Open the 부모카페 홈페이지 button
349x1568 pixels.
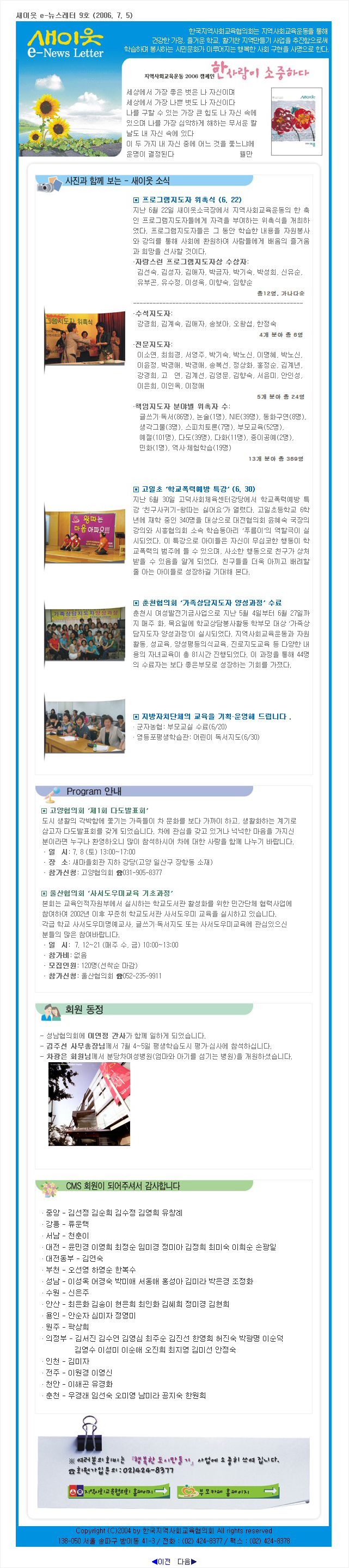228,1491
